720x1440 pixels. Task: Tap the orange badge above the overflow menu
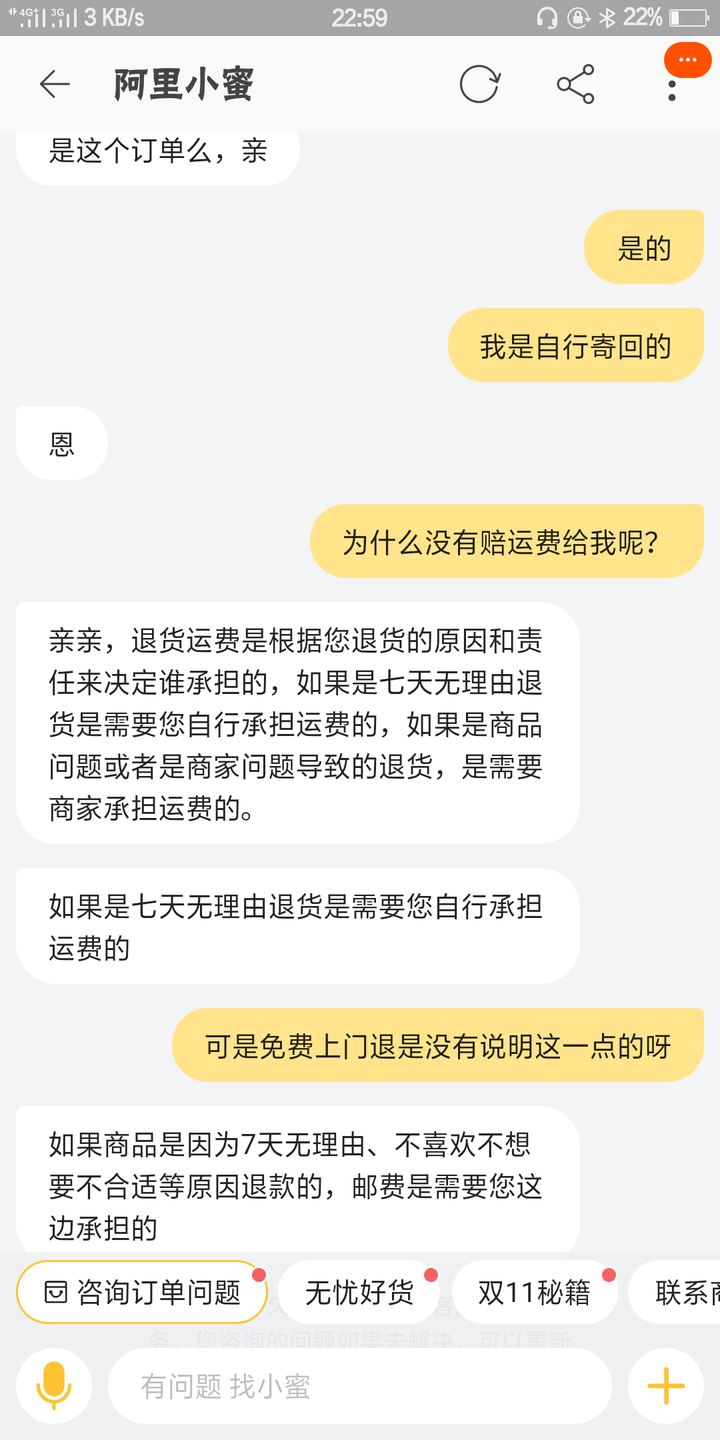pyautogui.click(x=687, y=59)
